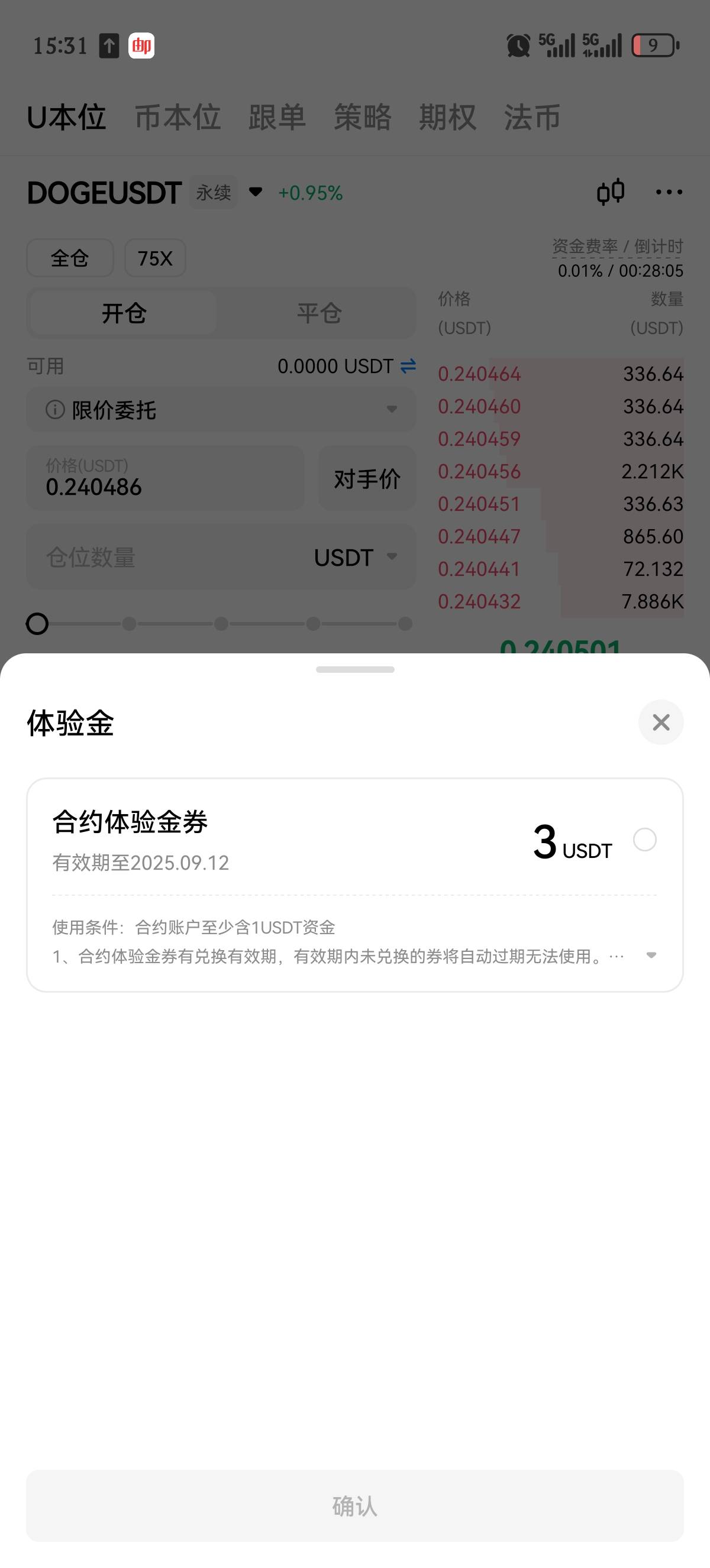Select the 3 USDT 合约体验金券 radio button

644,840
